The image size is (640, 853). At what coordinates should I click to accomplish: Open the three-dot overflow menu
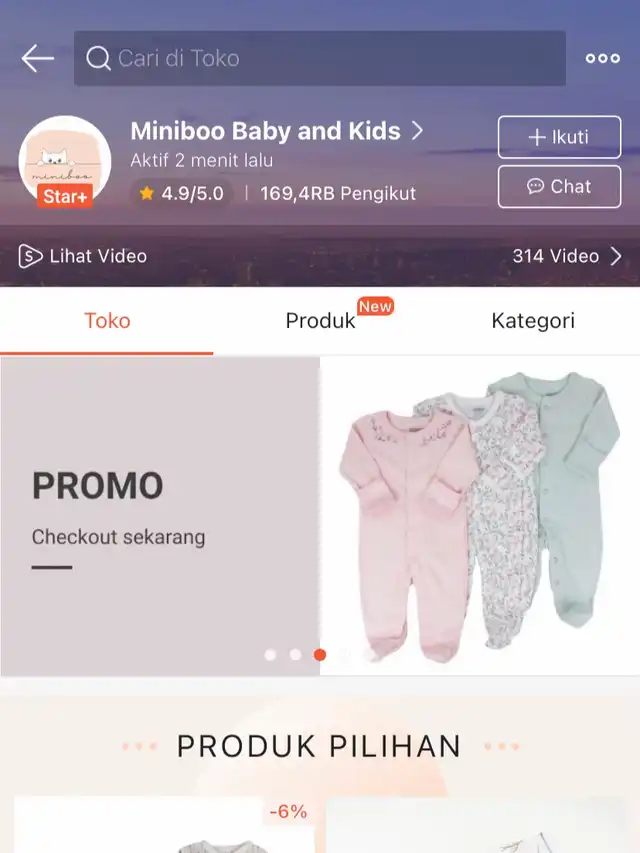[602, 58]
